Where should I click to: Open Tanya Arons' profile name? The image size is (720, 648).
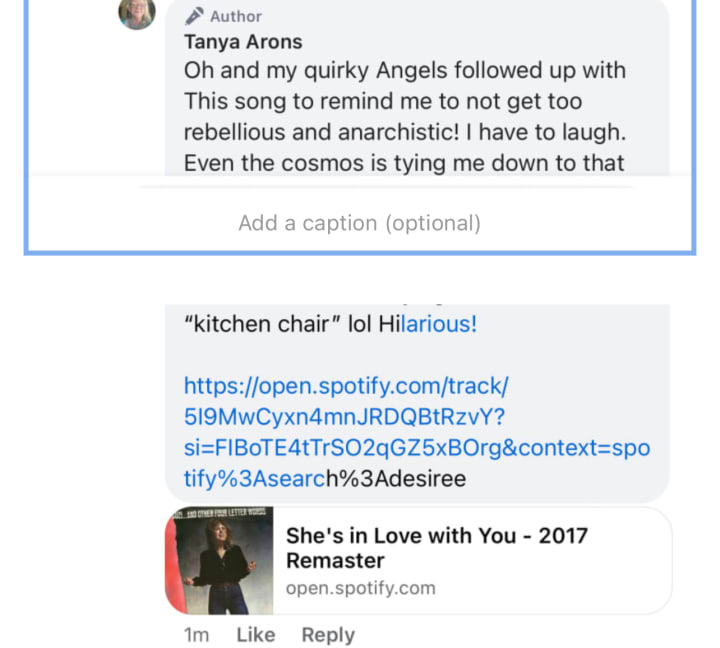click(243, 42)
